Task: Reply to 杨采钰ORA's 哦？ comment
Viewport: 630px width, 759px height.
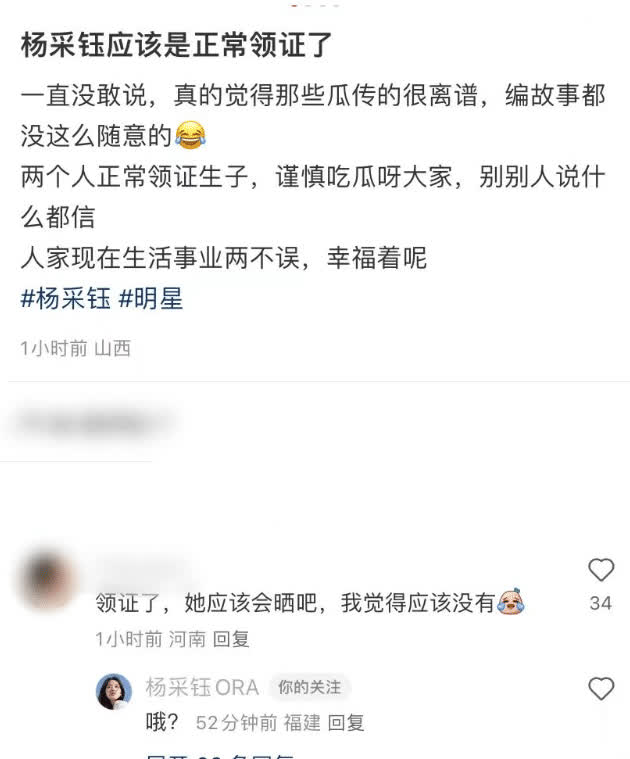Action: pyautogui.click(x=347, y=722)
